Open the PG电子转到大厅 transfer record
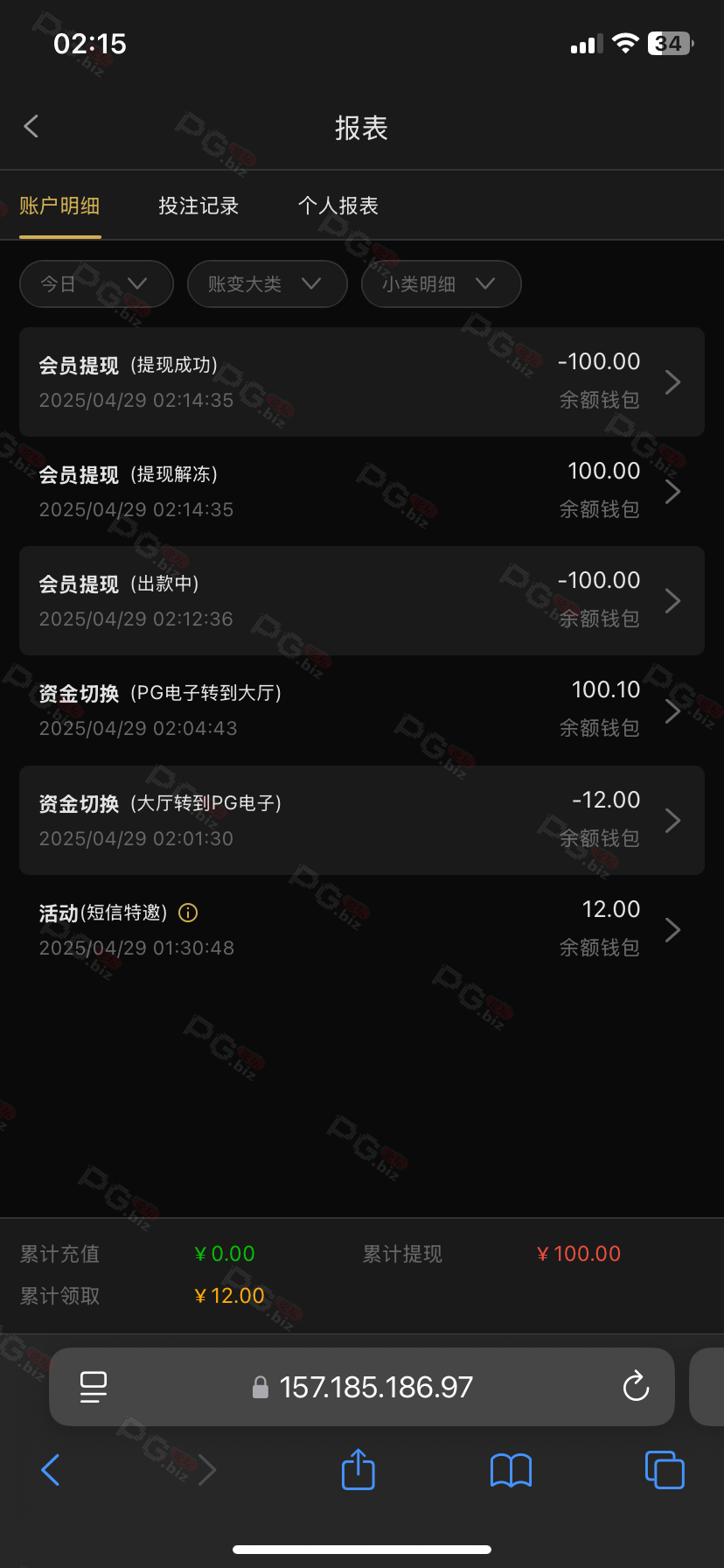This screenshot has height=1568, width=724. [362, 710]
